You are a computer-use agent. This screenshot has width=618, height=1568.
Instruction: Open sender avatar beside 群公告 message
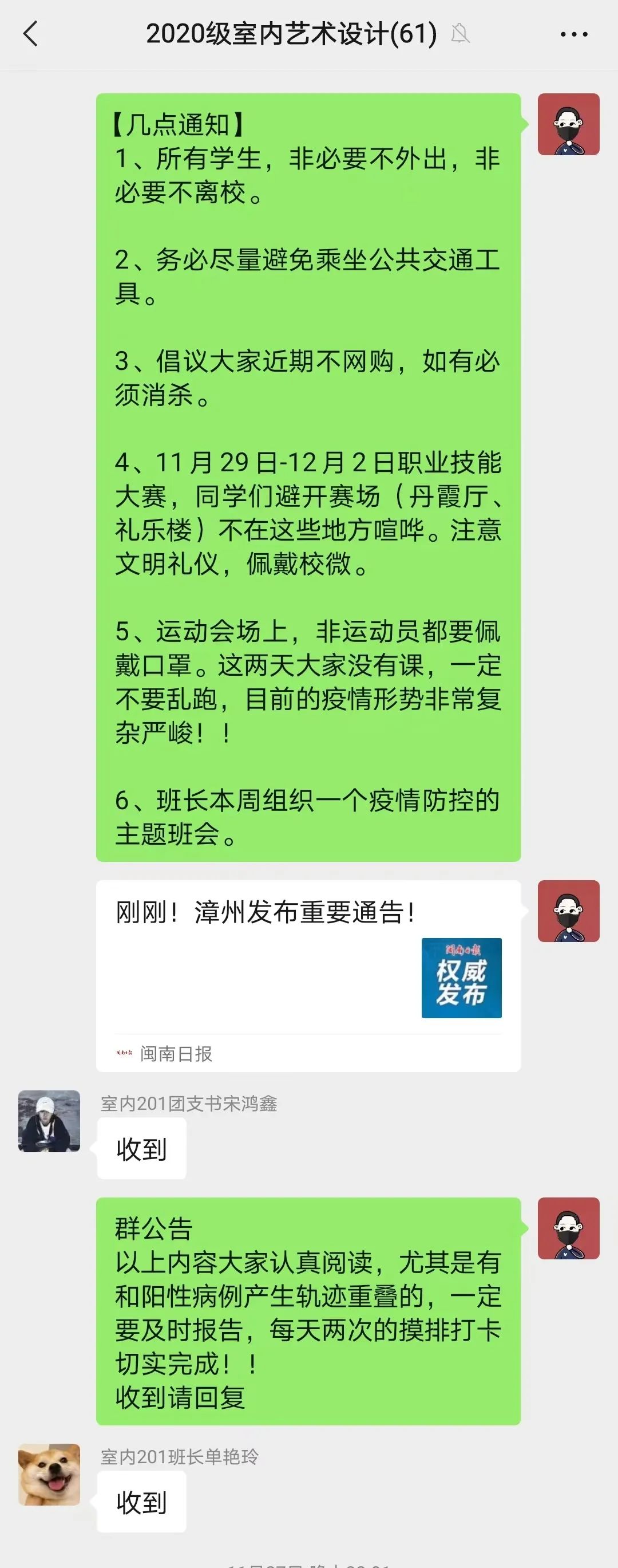point(568,1228)
